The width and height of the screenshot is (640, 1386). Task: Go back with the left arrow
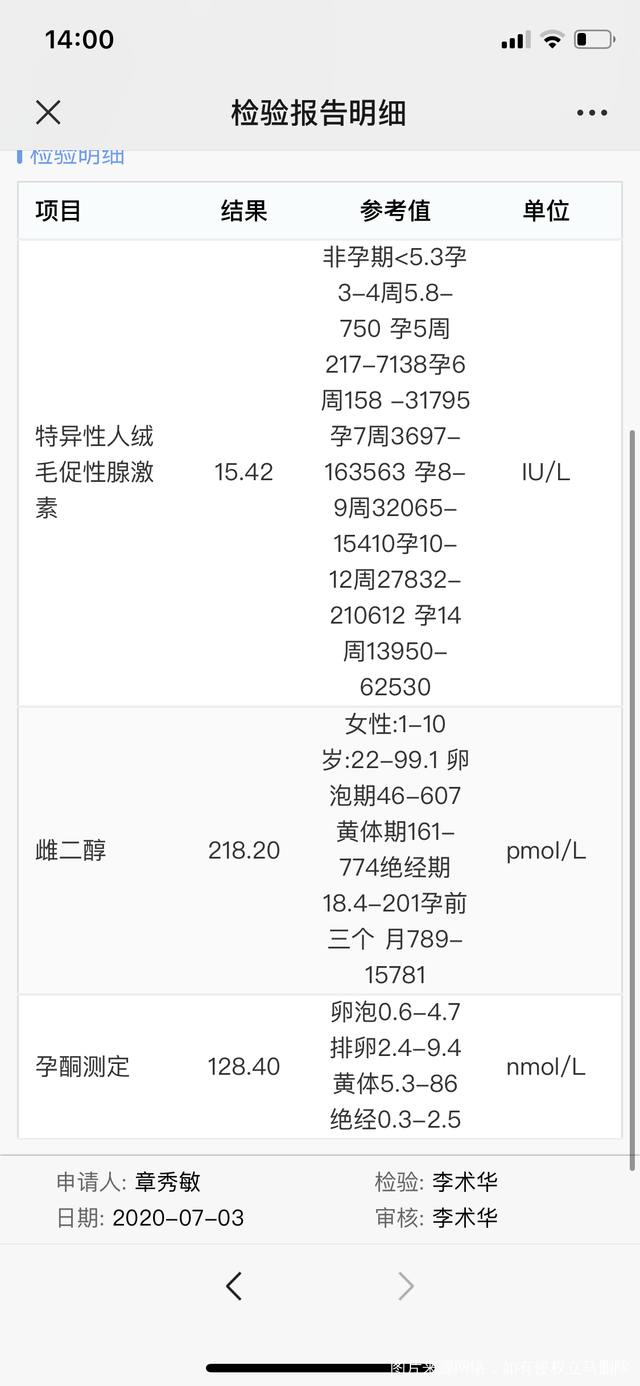234,1286
